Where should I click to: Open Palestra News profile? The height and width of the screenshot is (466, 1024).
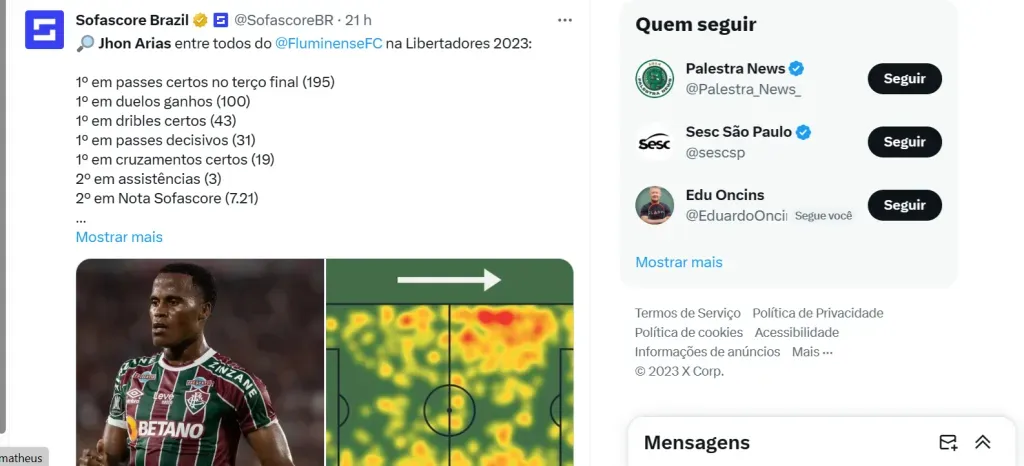click(736, 69)
